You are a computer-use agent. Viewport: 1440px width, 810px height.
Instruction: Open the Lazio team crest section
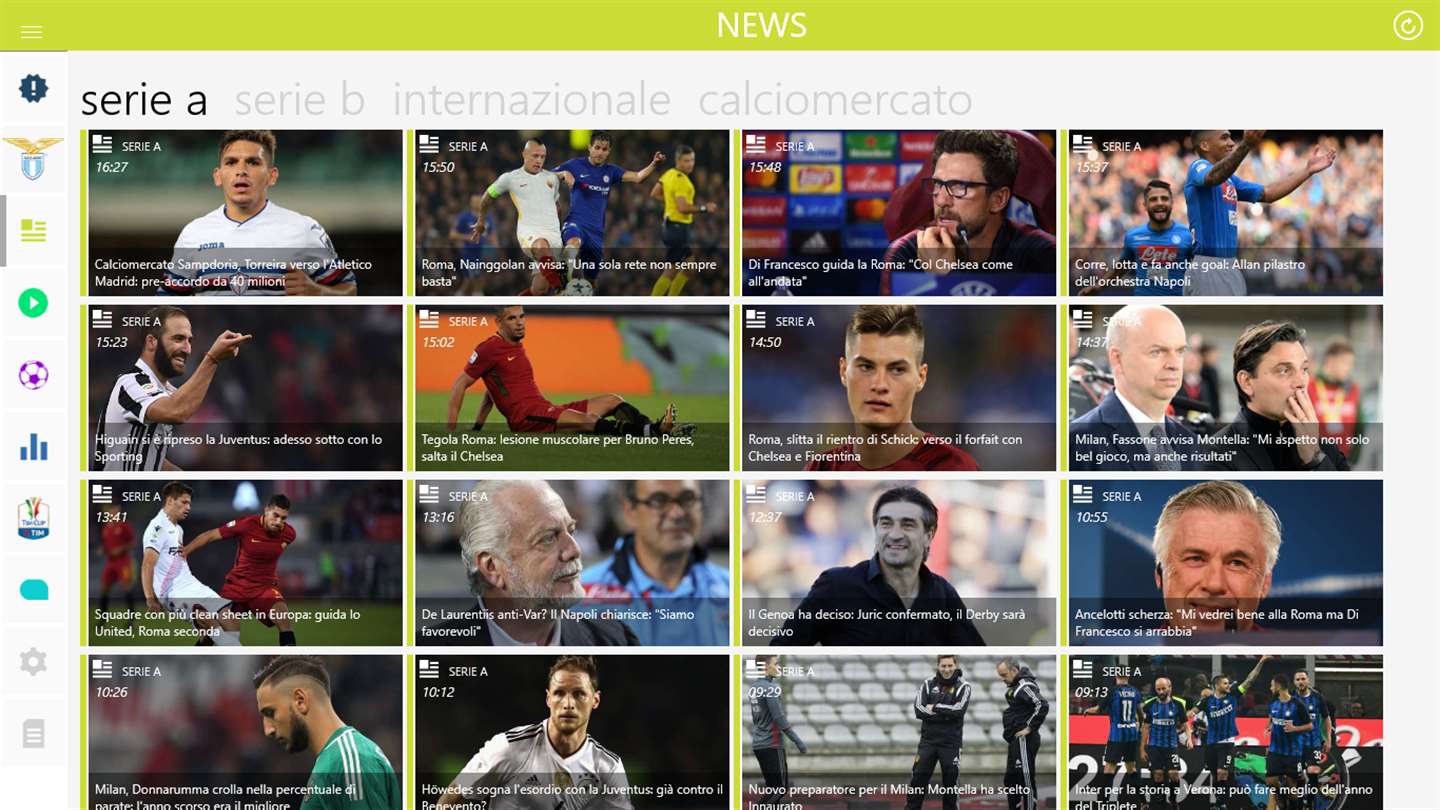(33, 160)
